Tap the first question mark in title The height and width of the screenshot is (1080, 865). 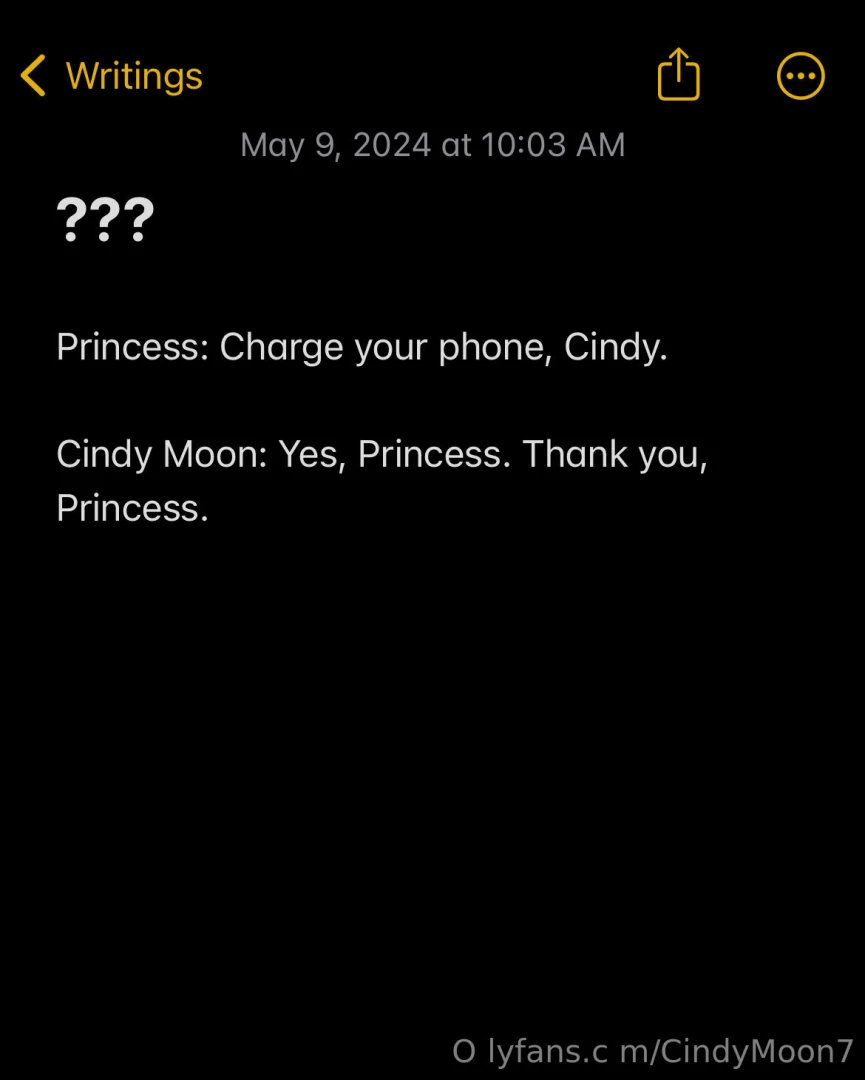[x=72, y=218]
